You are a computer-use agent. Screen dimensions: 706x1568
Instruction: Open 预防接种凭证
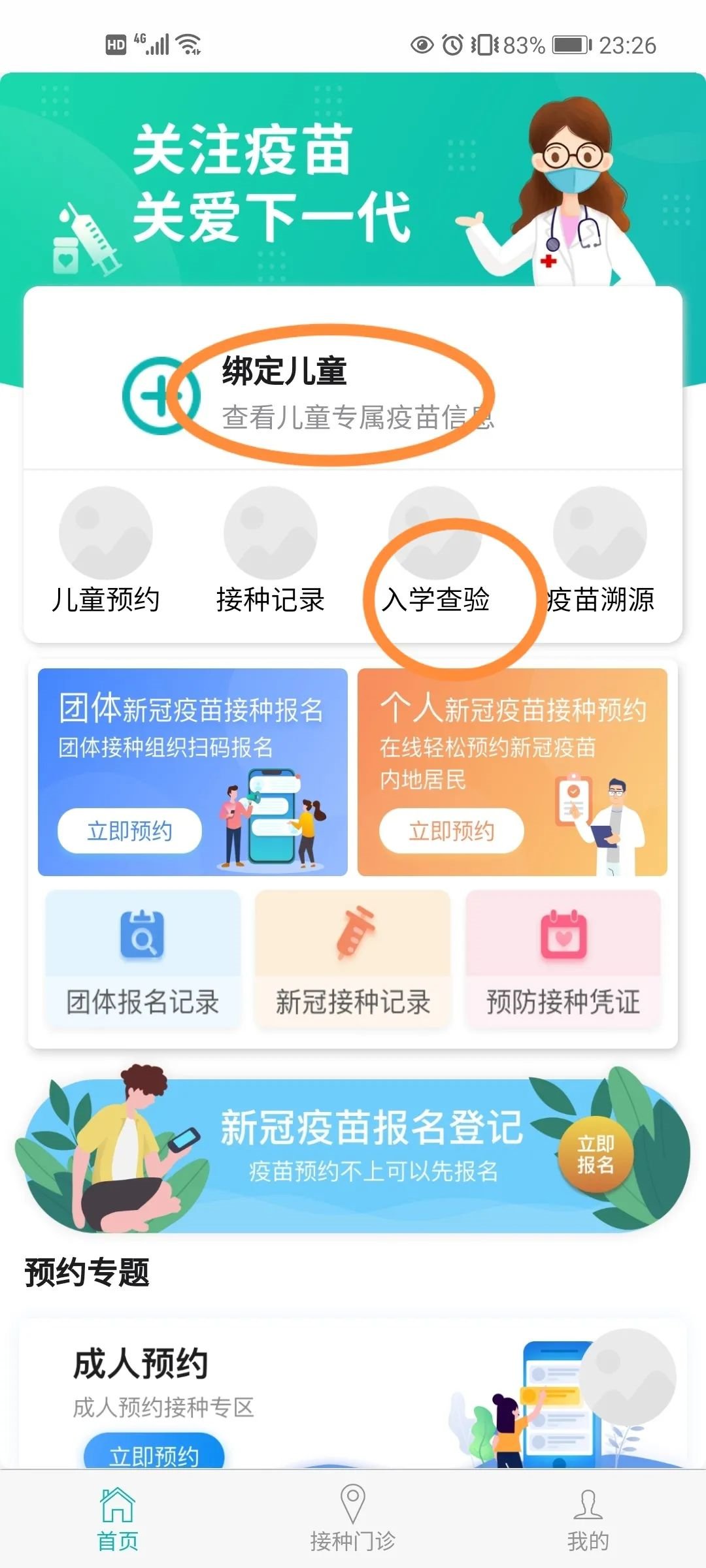(x=563, y=960)
